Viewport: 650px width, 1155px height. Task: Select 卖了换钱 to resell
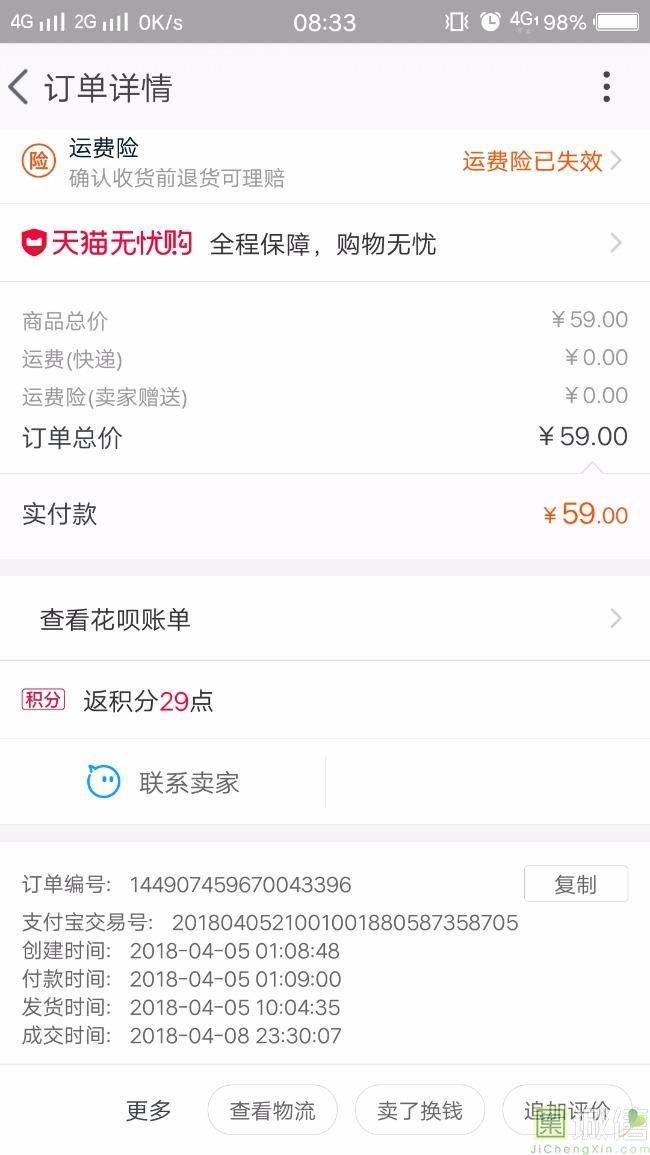(x=419, y=1110)
